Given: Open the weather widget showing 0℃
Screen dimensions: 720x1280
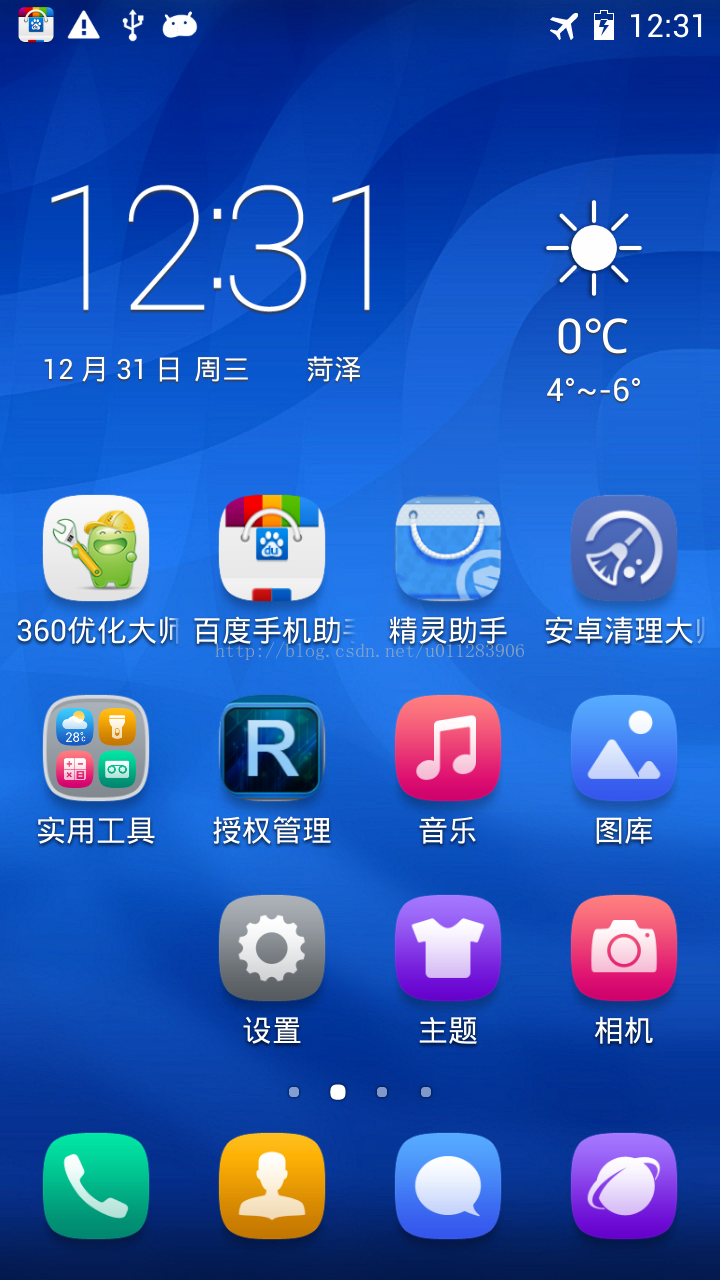Looking at the screenshot, I should (593, 300).
